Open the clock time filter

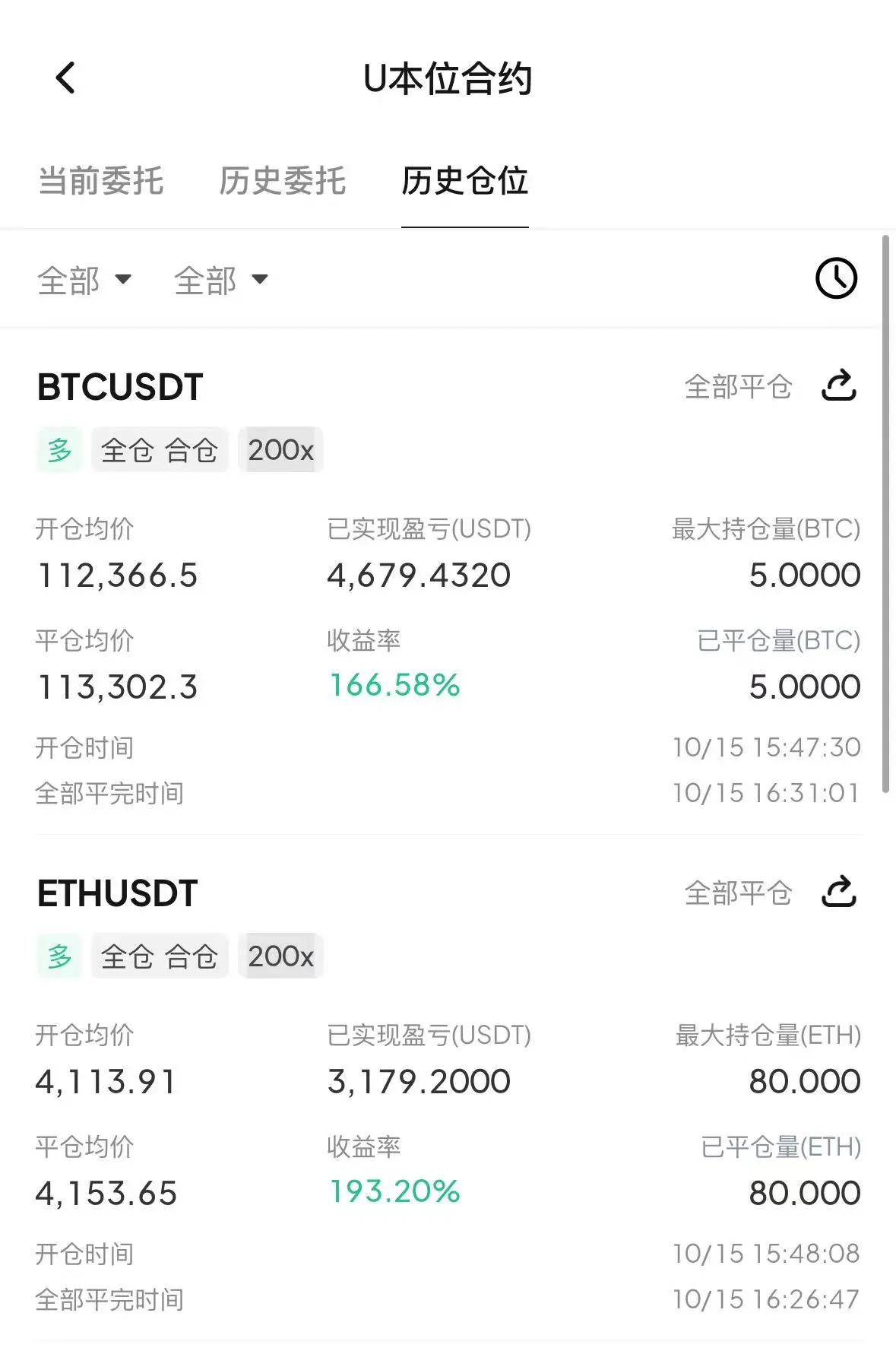(836, 278)
